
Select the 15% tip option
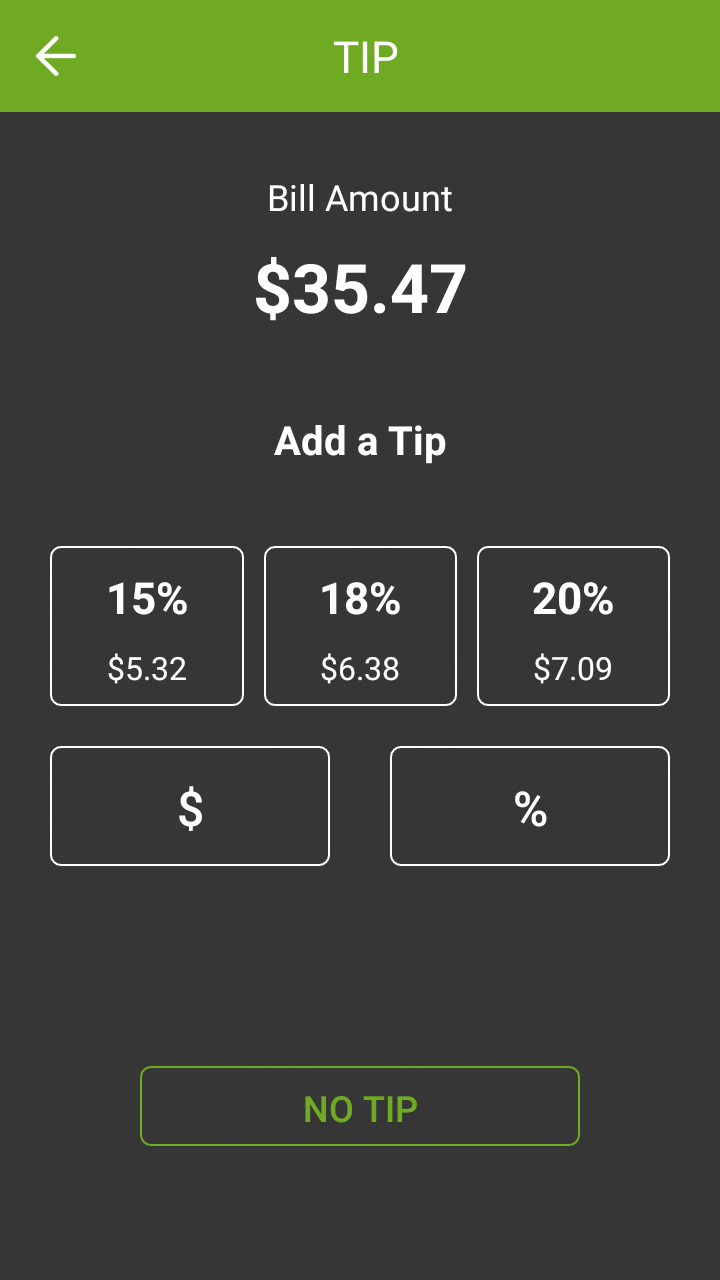146,625
